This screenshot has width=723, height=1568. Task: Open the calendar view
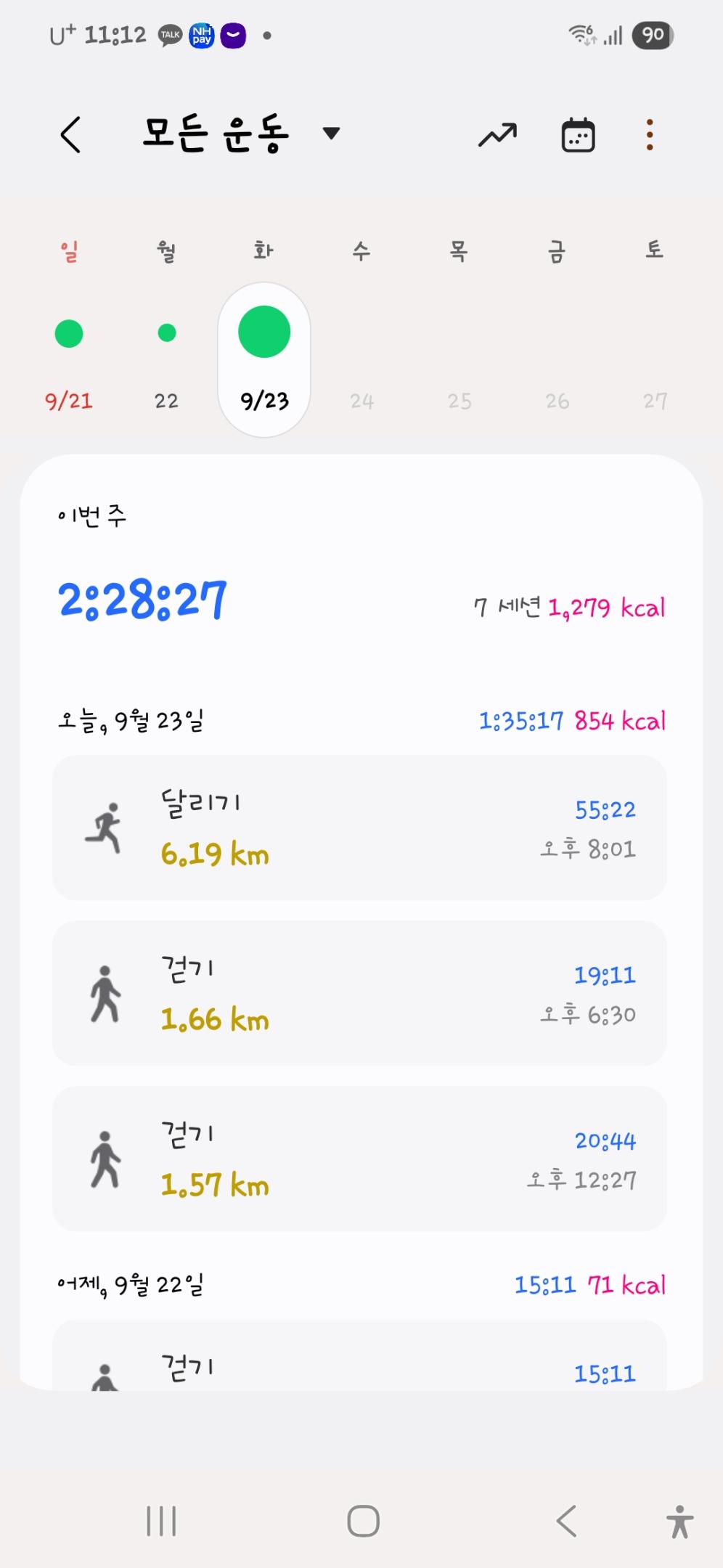(578, 135)
